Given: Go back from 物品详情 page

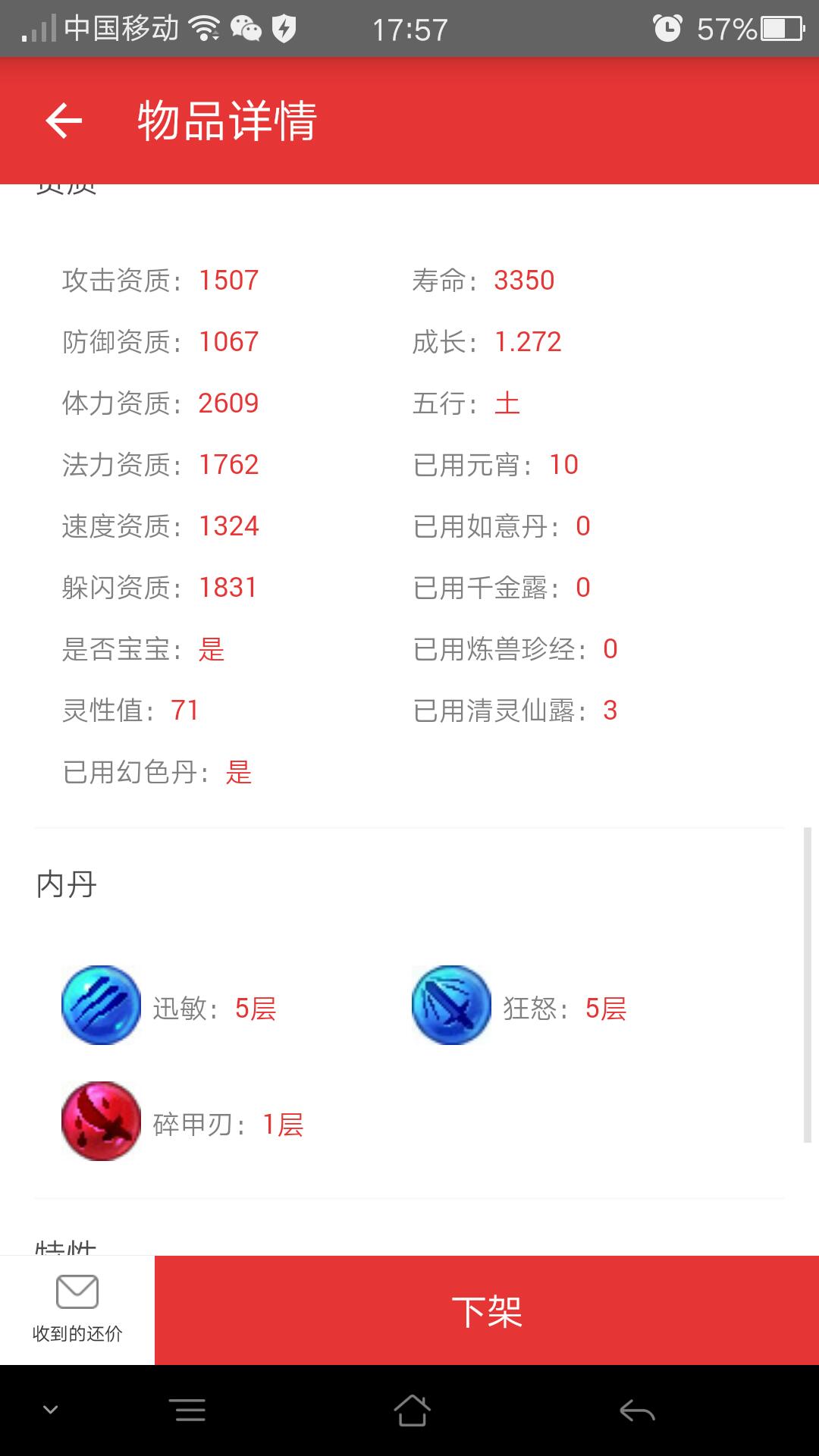Looking at the screenshot, I should 64,121.
